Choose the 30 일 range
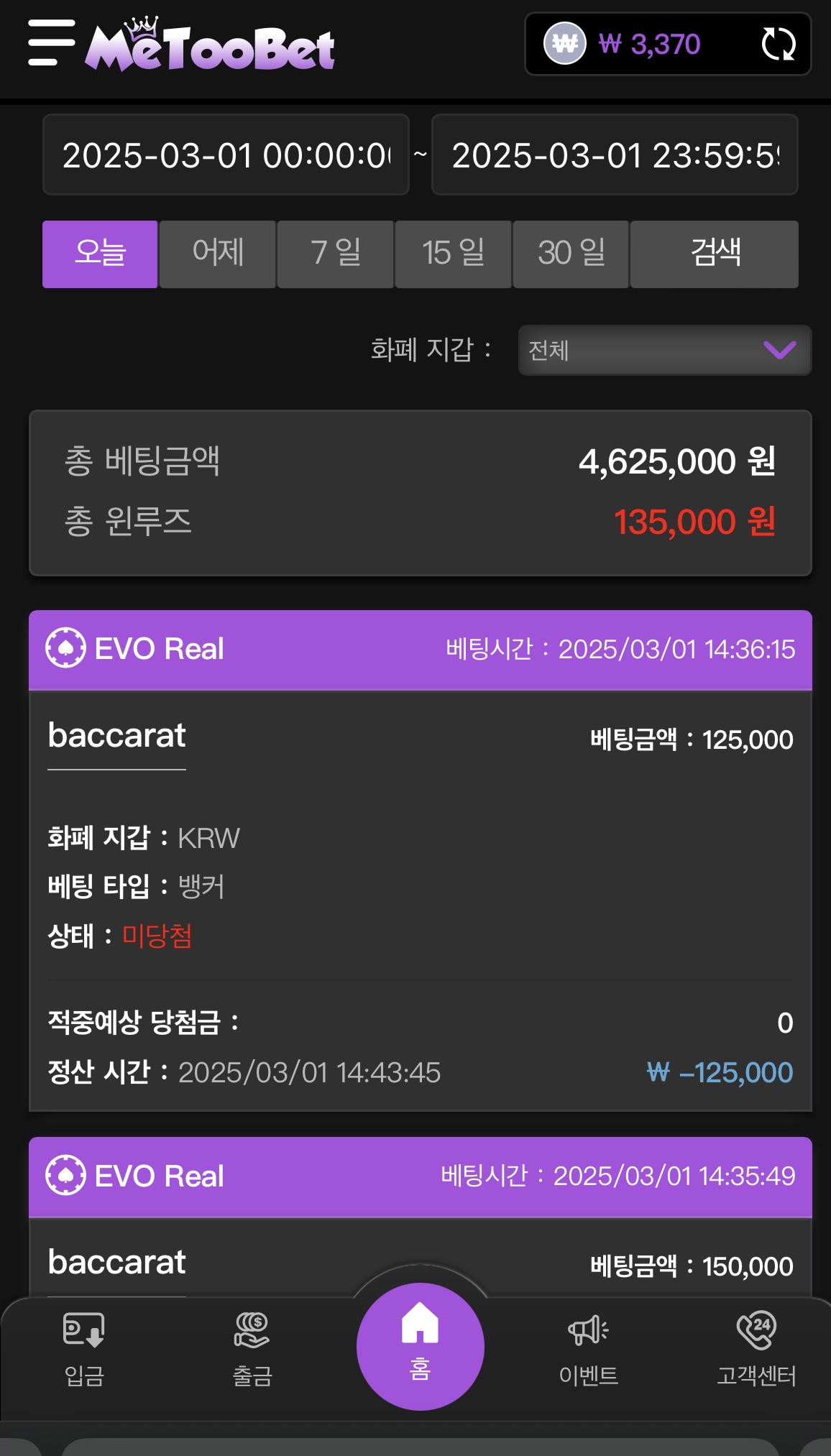This screenshot has height=1456, width=831. (x=571, y=254)
